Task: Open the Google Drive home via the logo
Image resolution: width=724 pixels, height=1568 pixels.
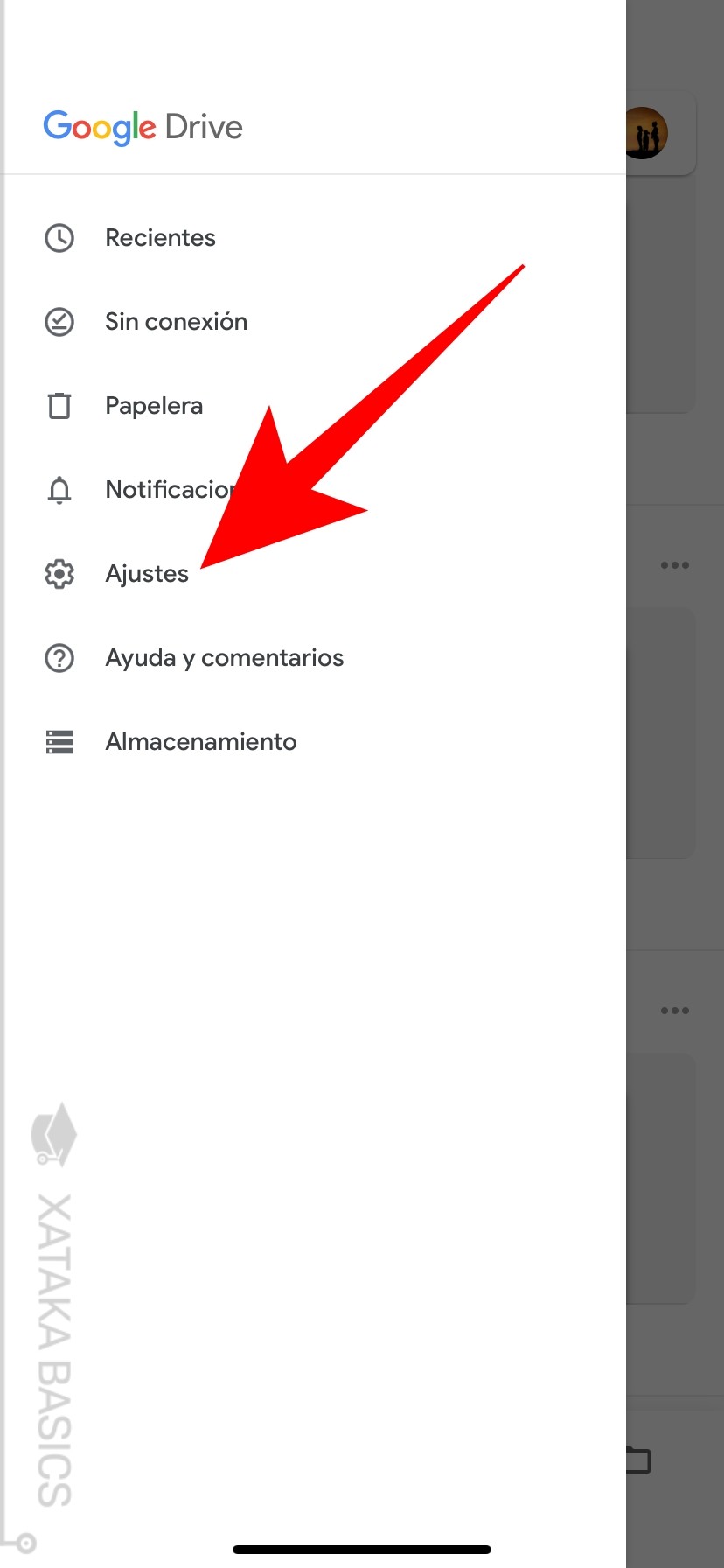Action: tap(143, 127)
